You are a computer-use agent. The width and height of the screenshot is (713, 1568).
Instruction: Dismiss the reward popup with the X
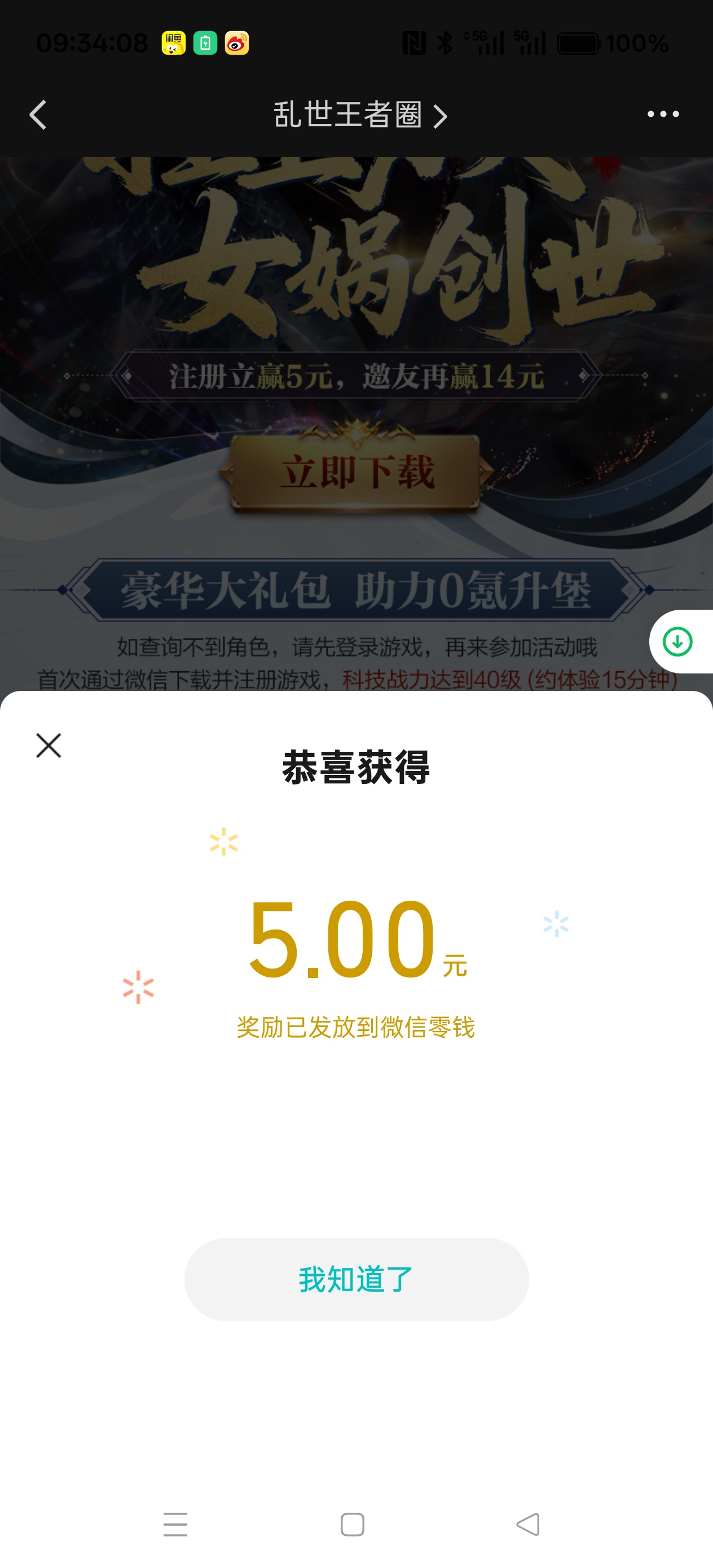click(46, 745)
